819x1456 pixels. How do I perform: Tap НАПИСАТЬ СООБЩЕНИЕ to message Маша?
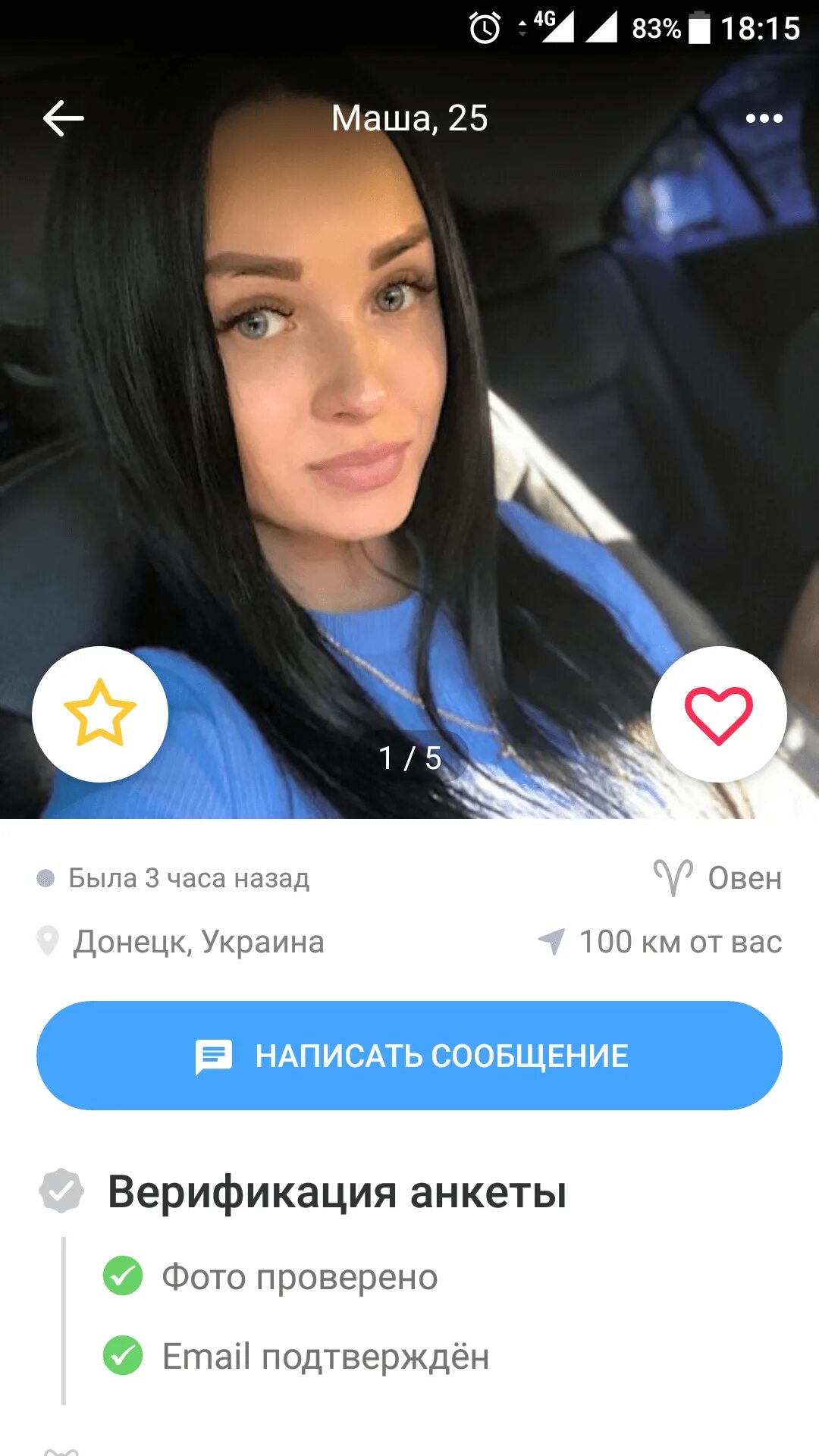[x=409, y=1056]
